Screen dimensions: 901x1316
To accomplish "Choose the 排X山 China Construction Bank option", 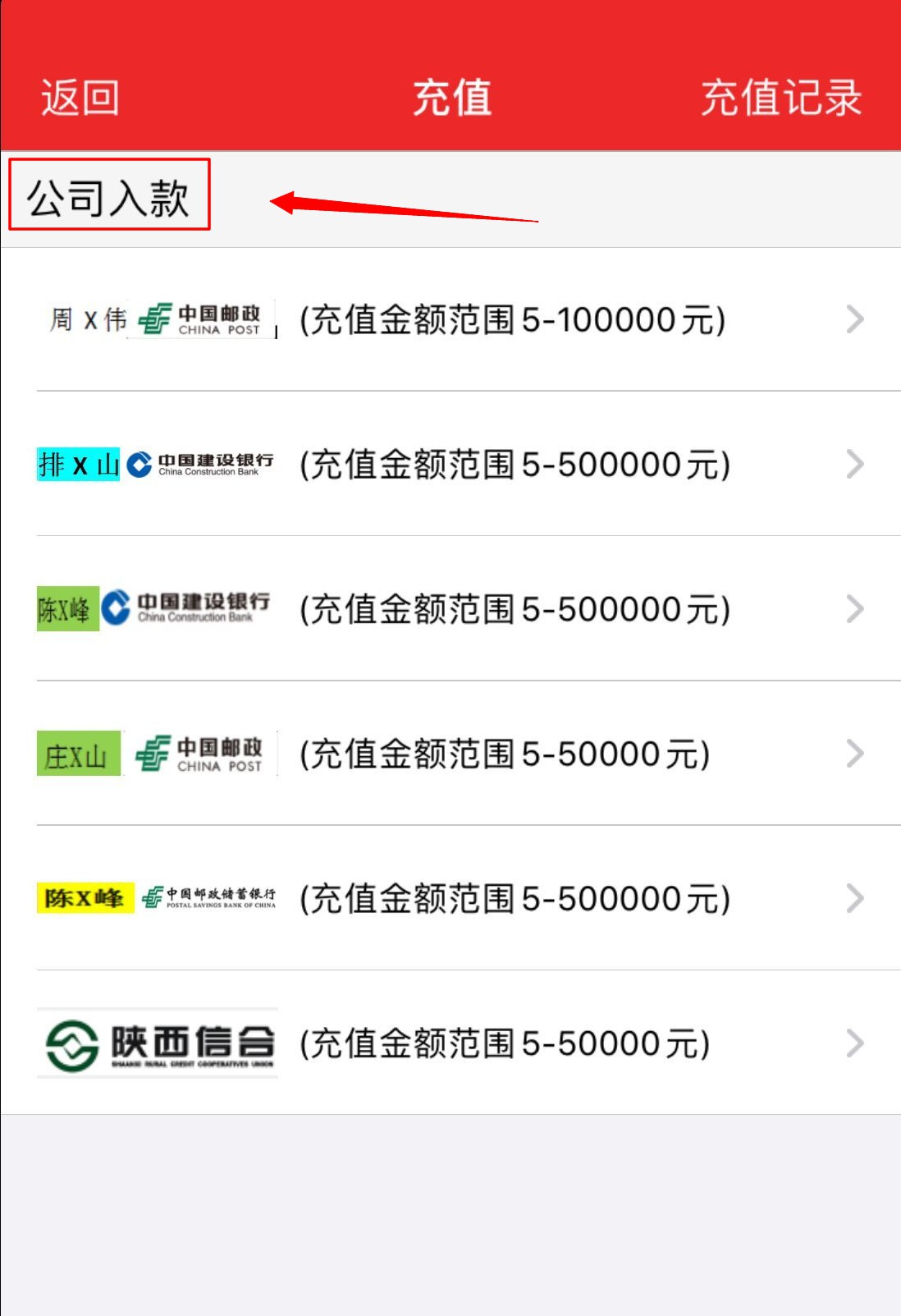I will (450, 465).
